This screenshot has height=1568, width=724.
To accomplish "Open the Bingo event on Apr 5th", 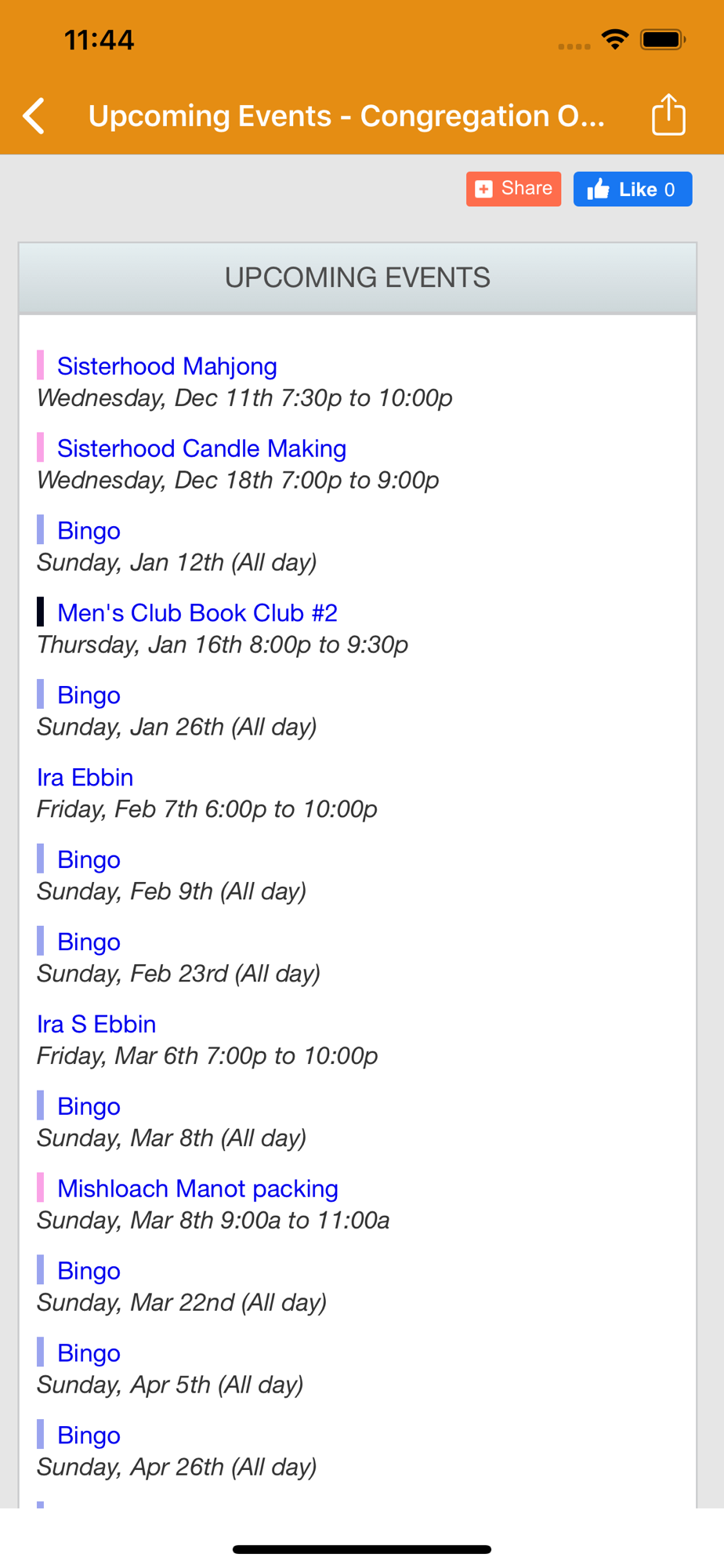I will [89, 1354].
